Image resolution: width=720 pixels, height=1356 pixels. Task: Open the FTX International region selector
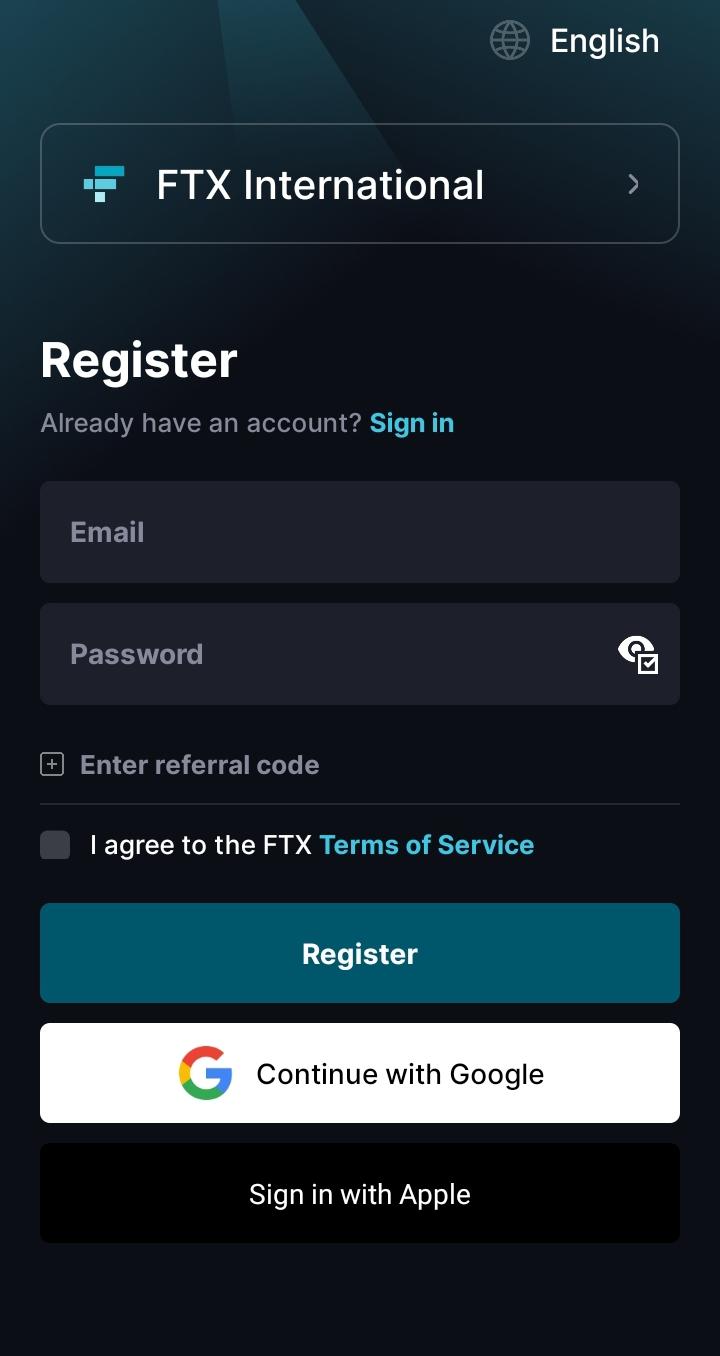[x=360, y=184]
